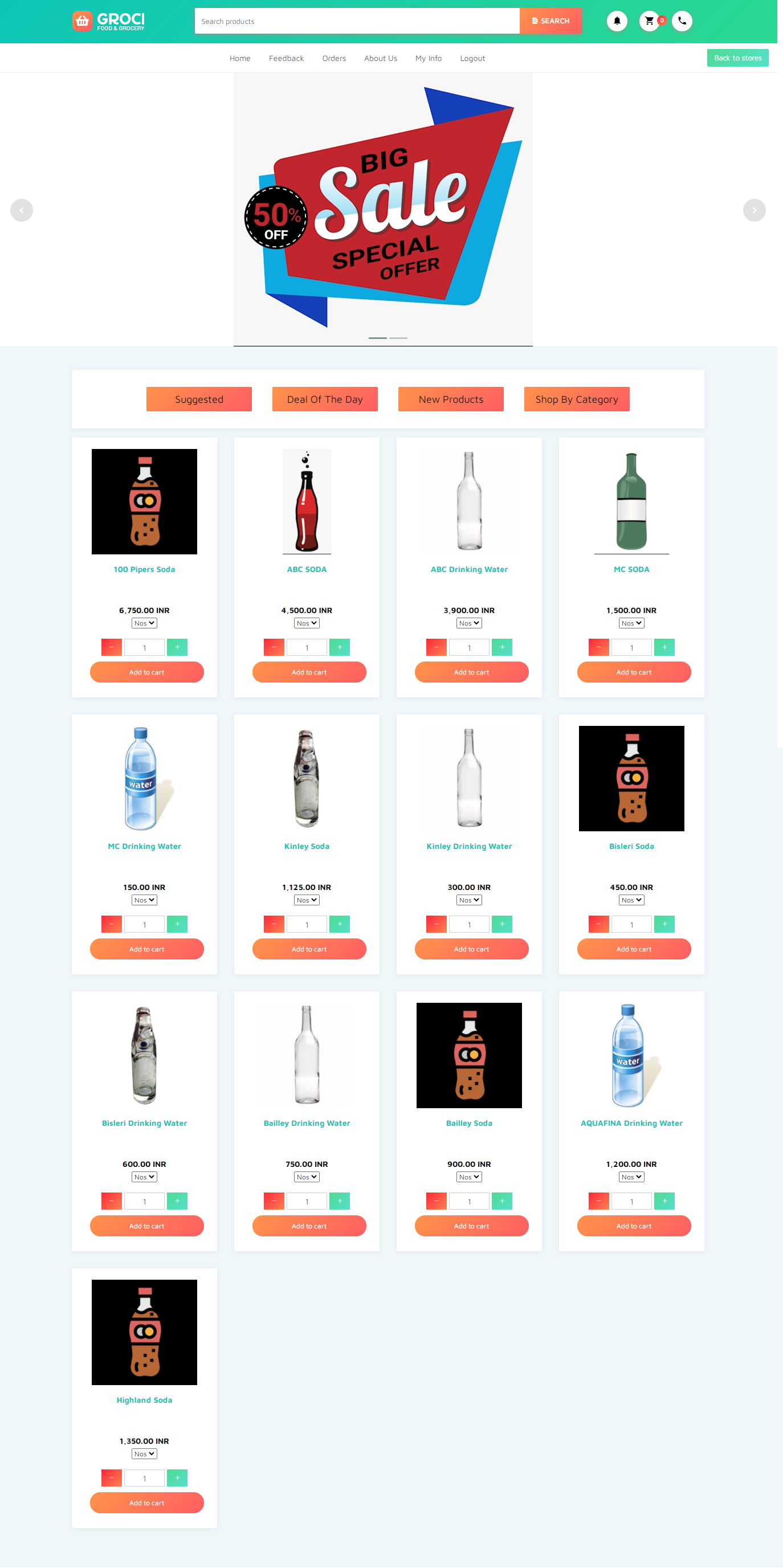The height and width of the screenshot is (1568, 783).
Task: Expand Nos unit dropdown for Kinley Soda
Action: [307, 900]
